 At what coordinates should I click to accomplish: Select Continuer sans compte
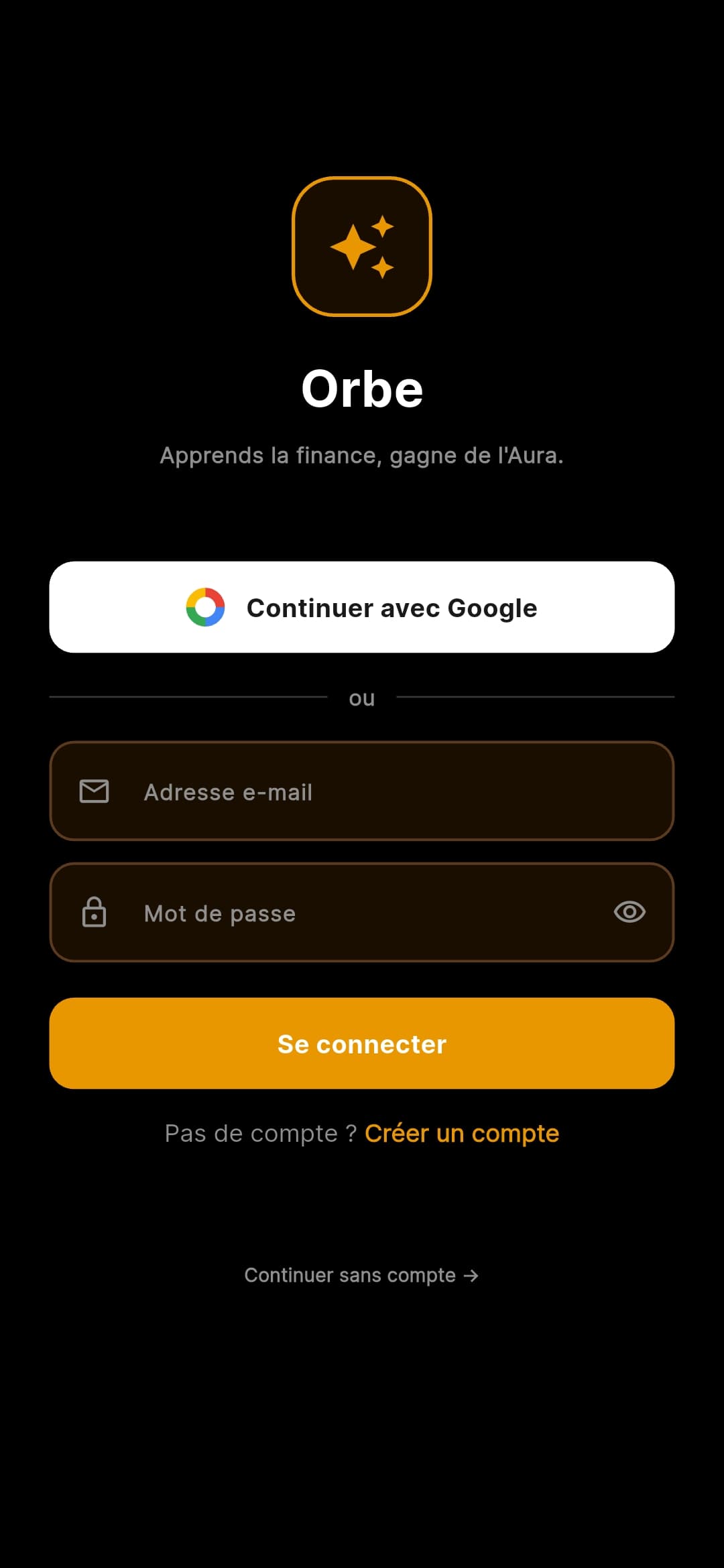tap(362, 1275)
